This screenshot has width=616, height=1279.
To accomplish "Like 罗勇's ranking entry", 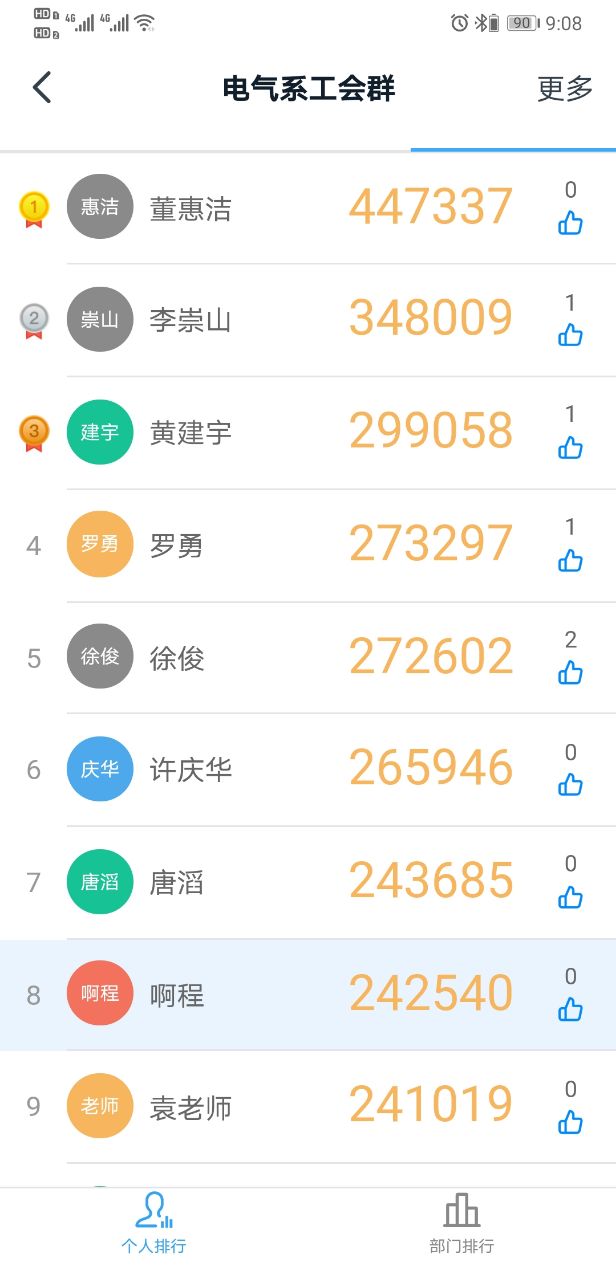I will 570,560.
